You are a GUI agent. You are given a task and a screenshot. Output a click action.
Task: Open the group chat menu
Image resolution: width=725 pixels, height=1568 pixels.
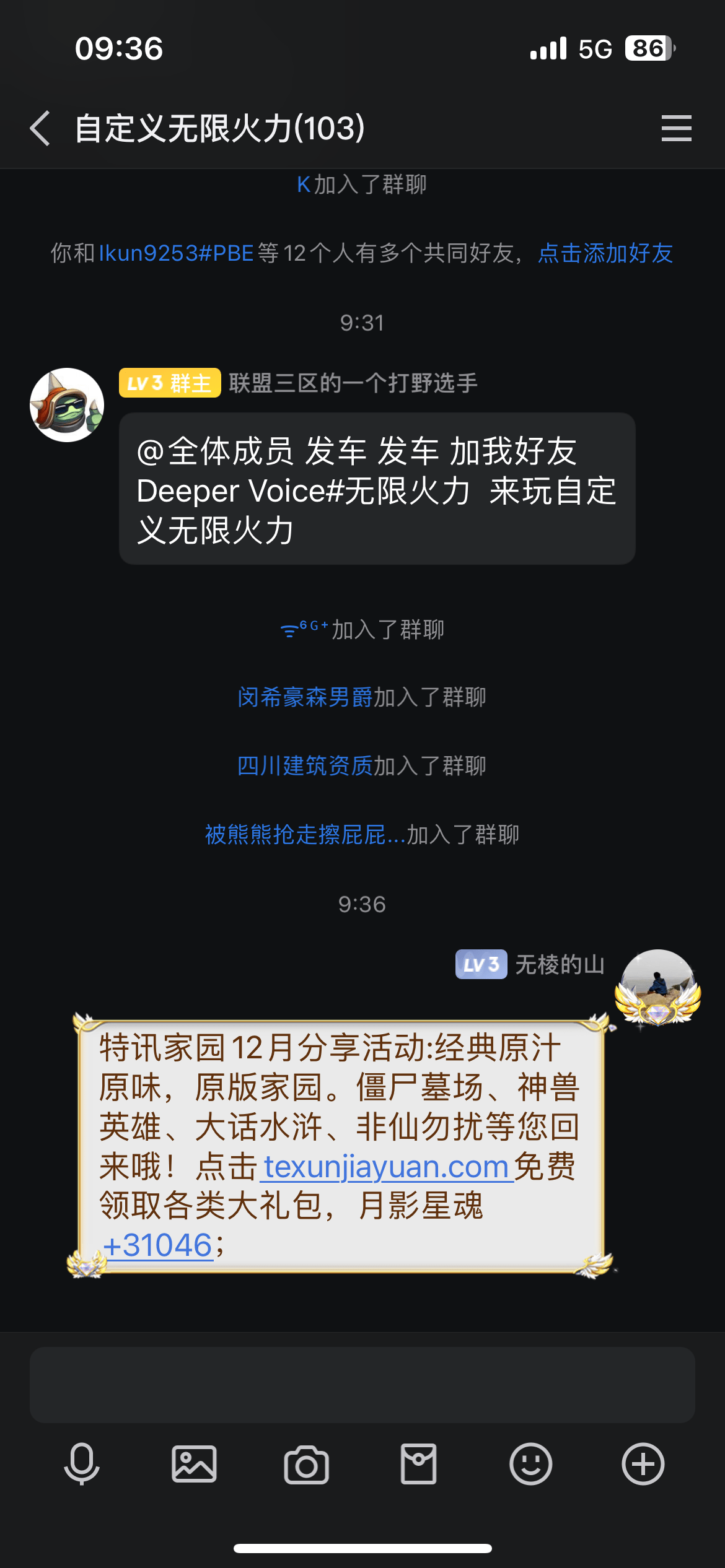pos(676,128)
